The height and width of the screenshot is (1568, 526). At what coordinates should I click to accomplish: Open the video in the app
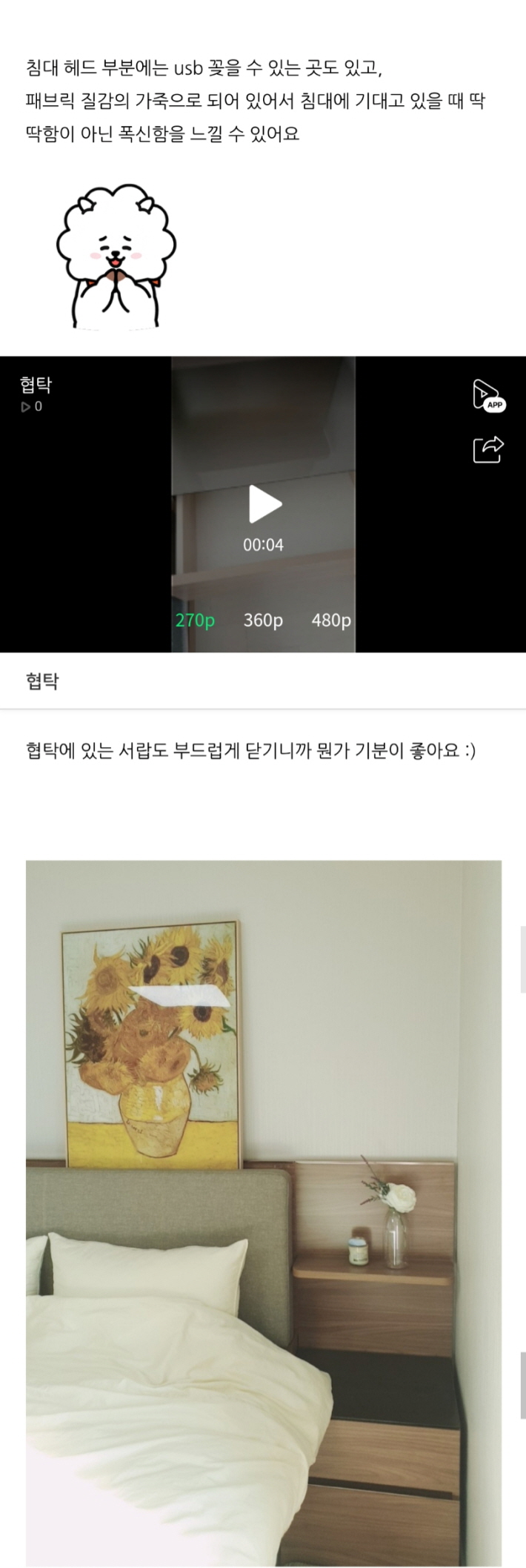(487, 395)
